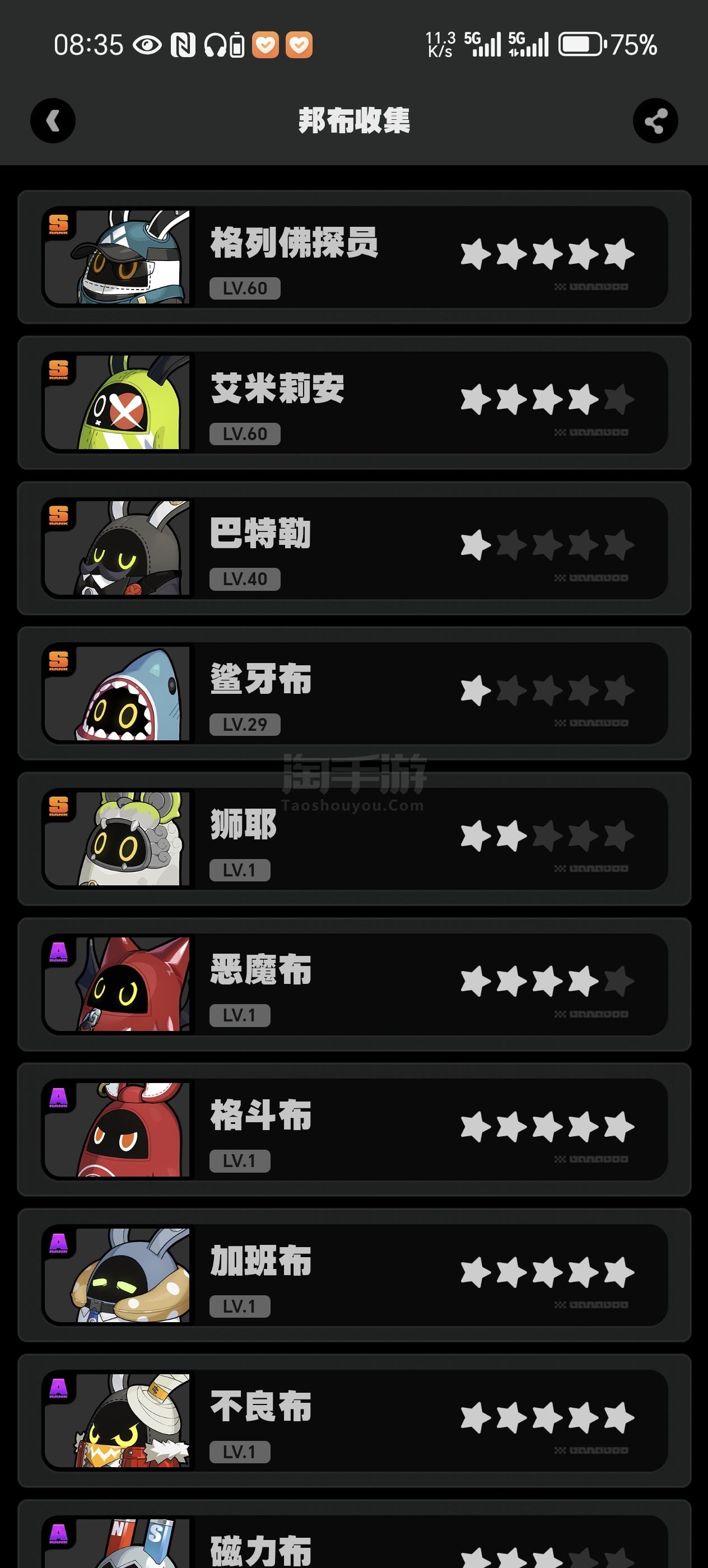This screenshot has height=1568, width=708.
Task: Open the 狮耶 Bangboo card
Action: (x=355, y=839)
